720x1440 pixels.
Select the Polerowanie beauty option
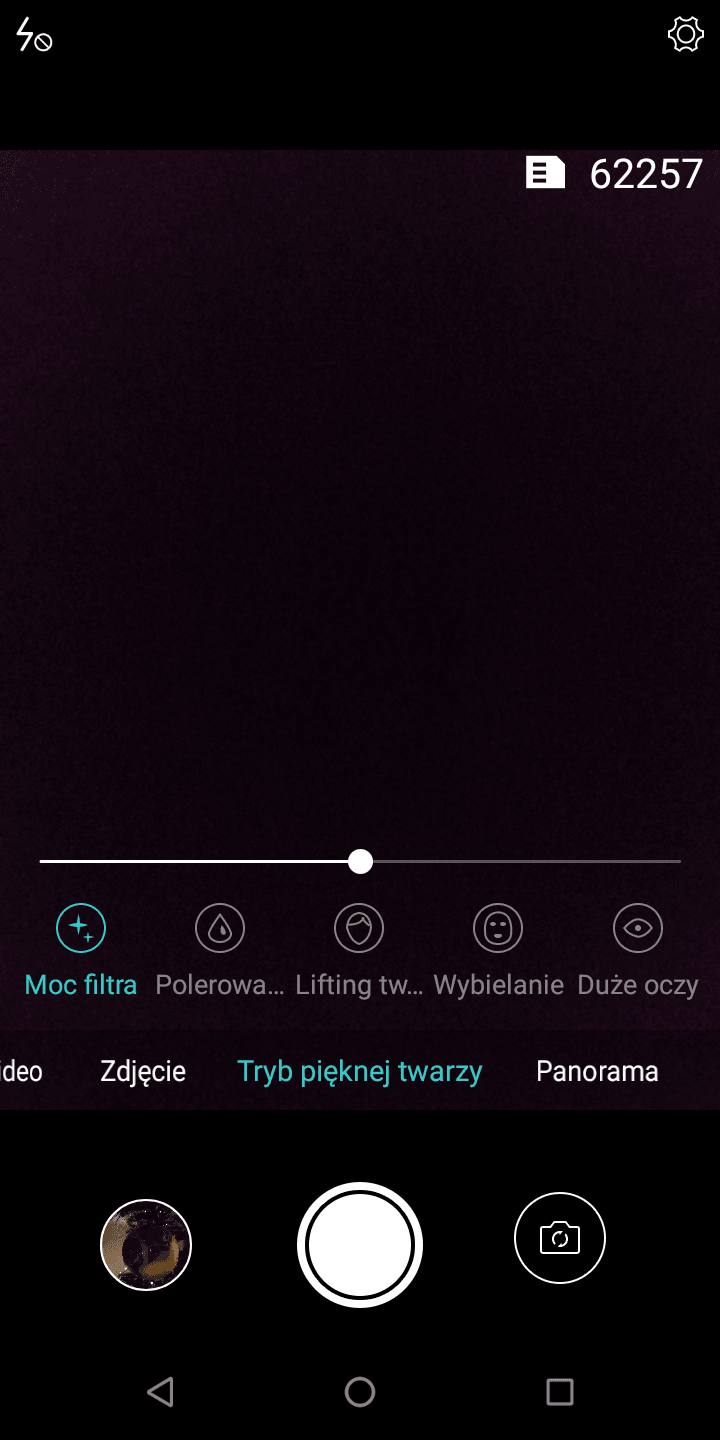click(220, 951)
